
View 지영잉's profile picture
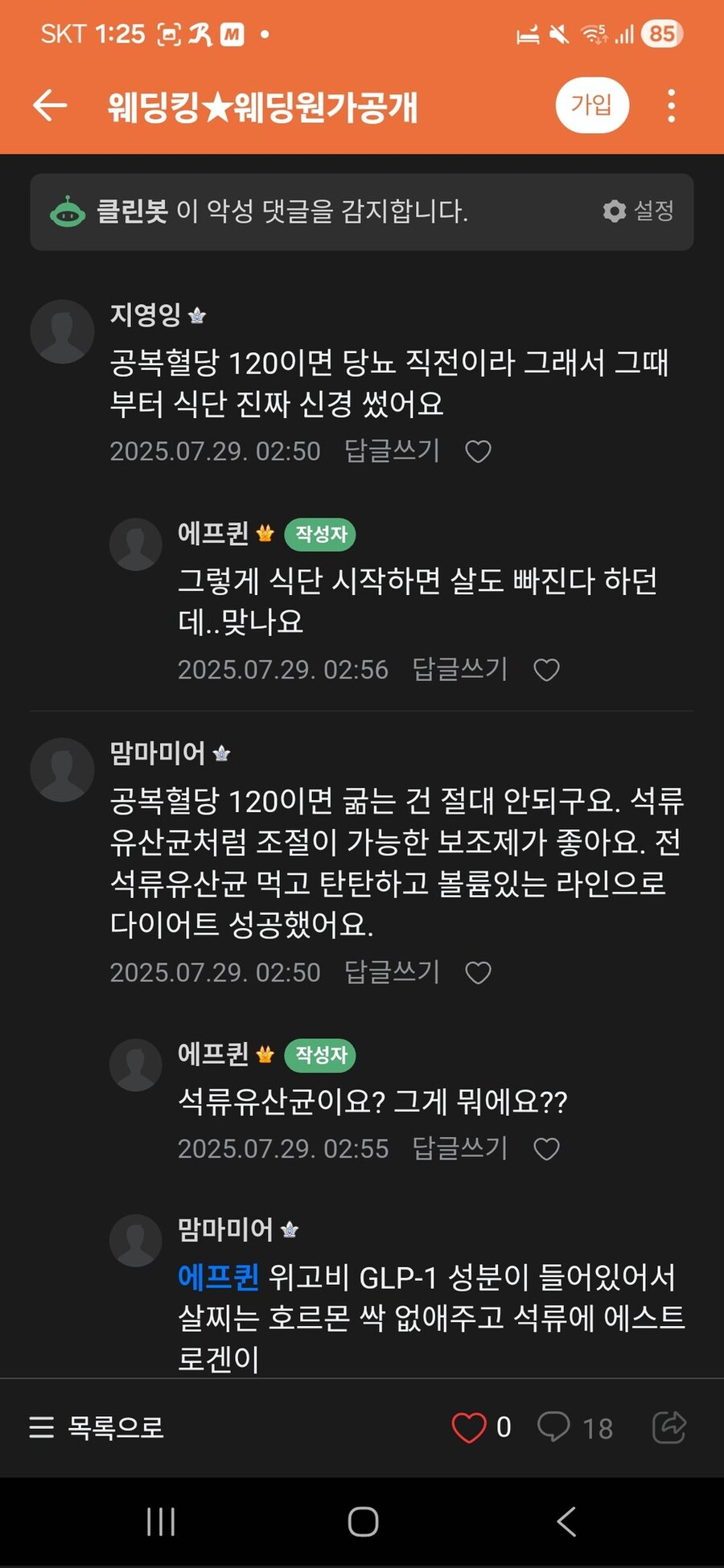click(x=62, y=331)
